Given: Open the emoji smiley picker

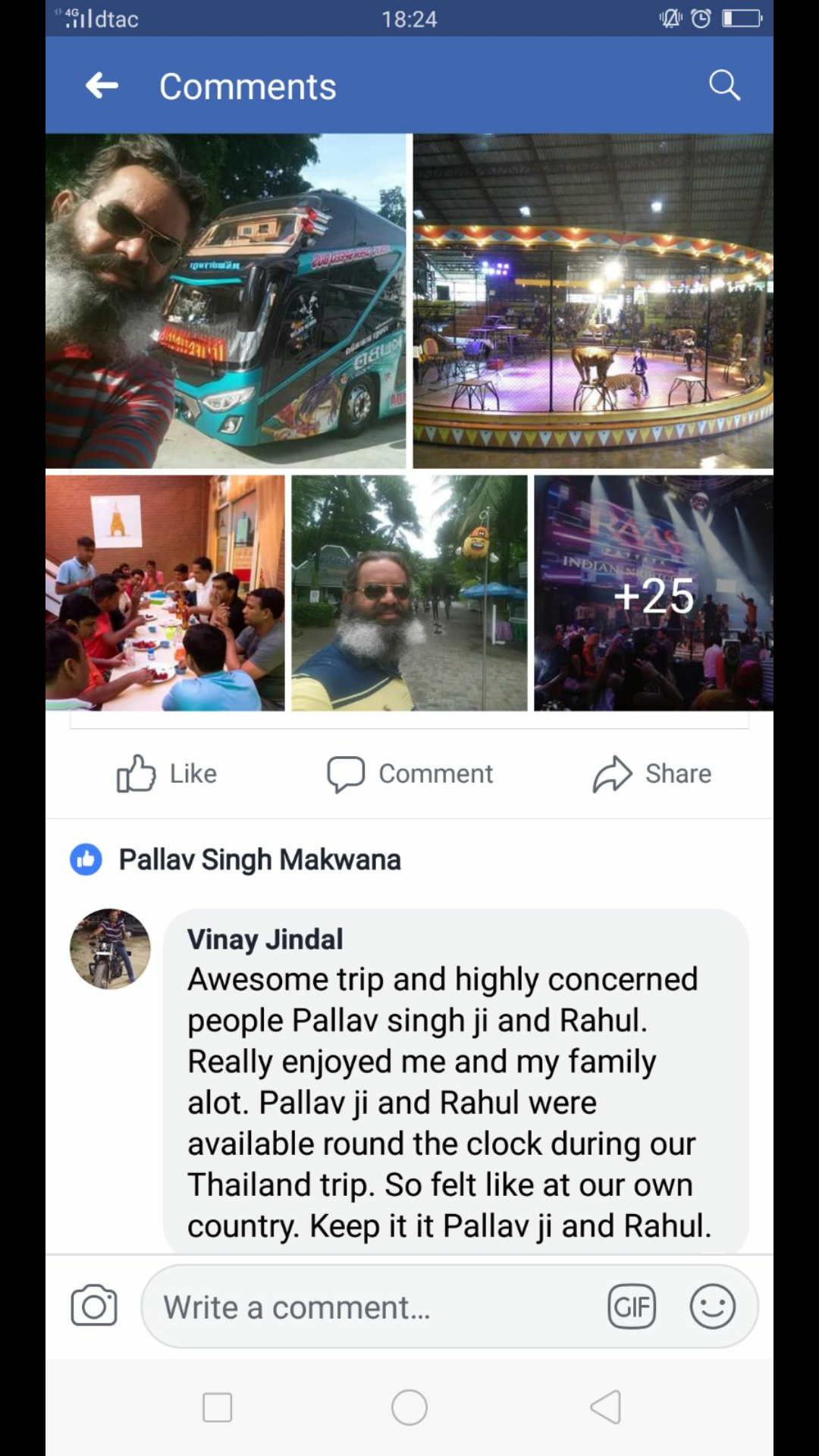Looking at the screenshot, I should [x=712, y=1307].
